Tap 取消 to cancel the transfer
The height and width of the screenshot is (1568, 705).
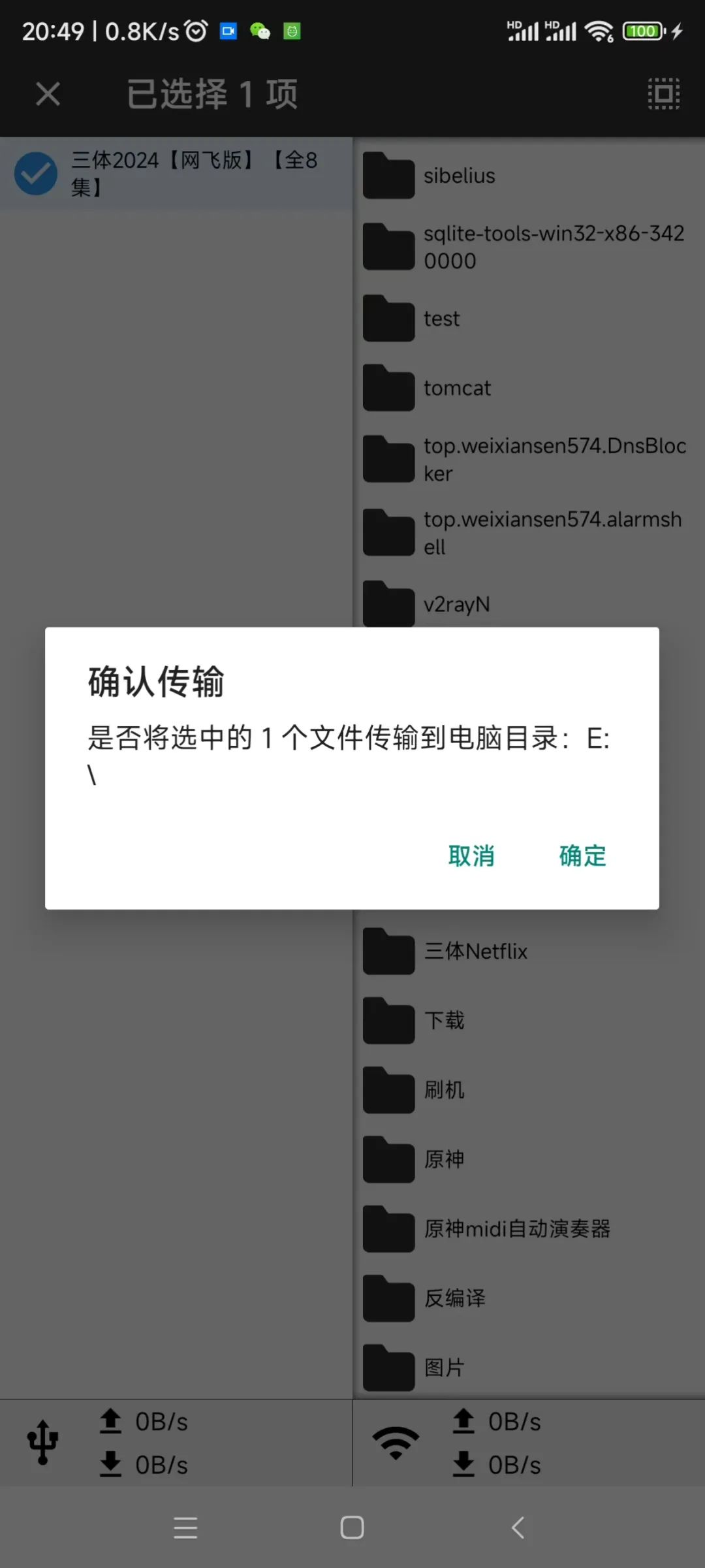pos(471,856)
